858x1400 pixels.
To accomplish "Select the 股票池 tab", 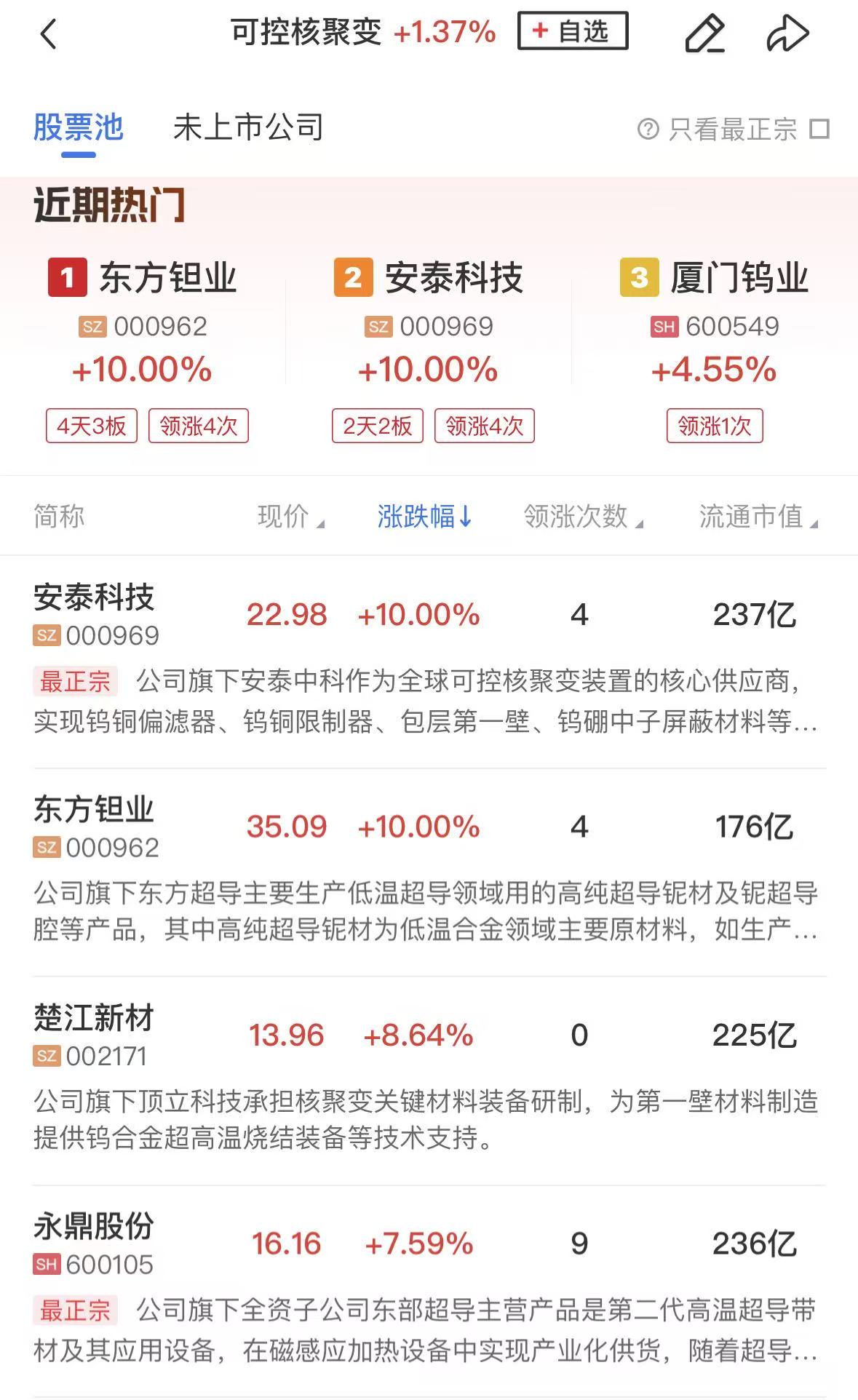I will (x=79, y=128).
